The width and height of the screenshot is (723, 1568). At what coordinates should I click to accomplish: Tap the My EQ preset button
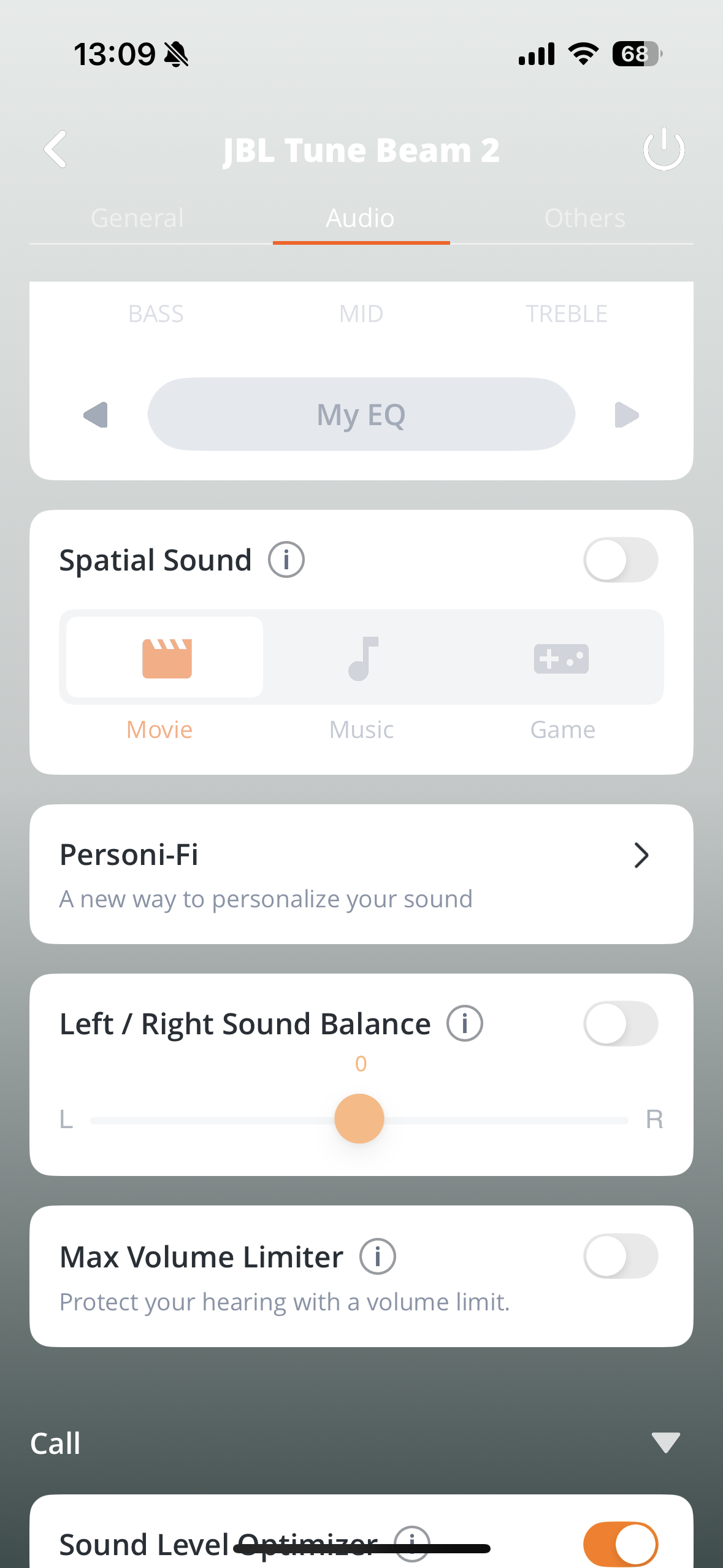click(361, 415)
